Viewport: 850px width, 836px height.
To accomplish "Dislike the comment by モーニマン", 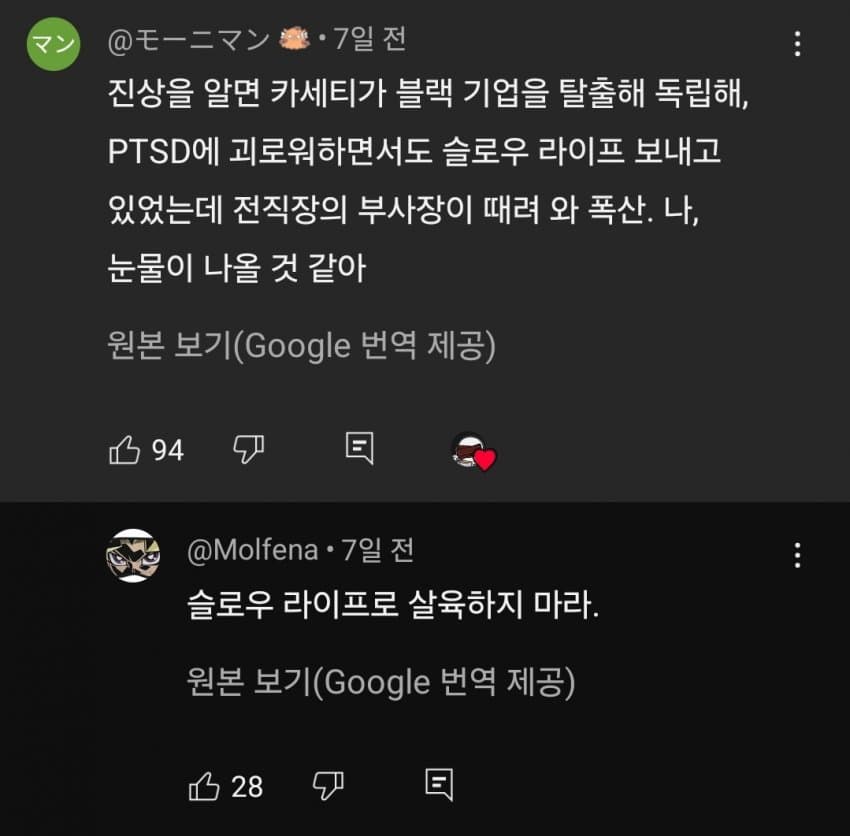I will coord(247,450).
